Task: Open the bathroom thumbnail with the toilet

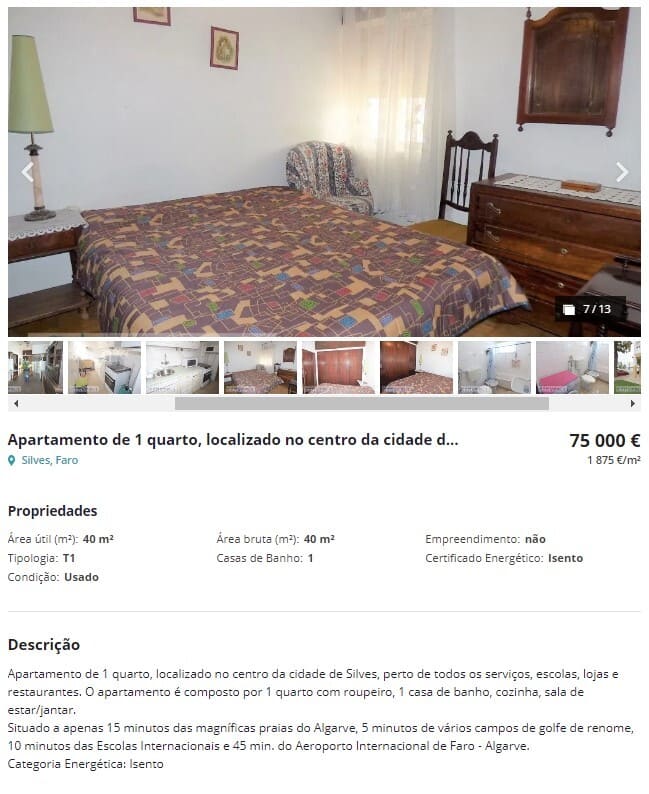Action: point(494,367)
